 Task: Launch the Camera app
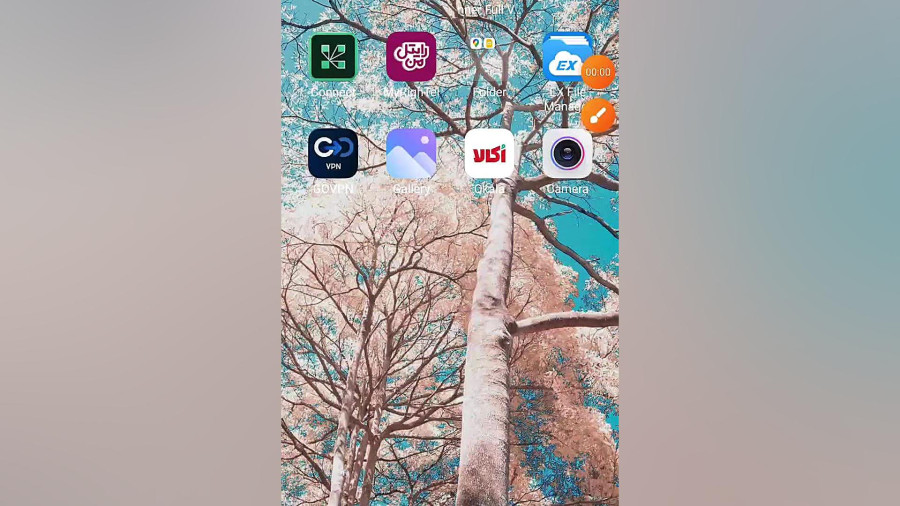[x=567, y=153]
